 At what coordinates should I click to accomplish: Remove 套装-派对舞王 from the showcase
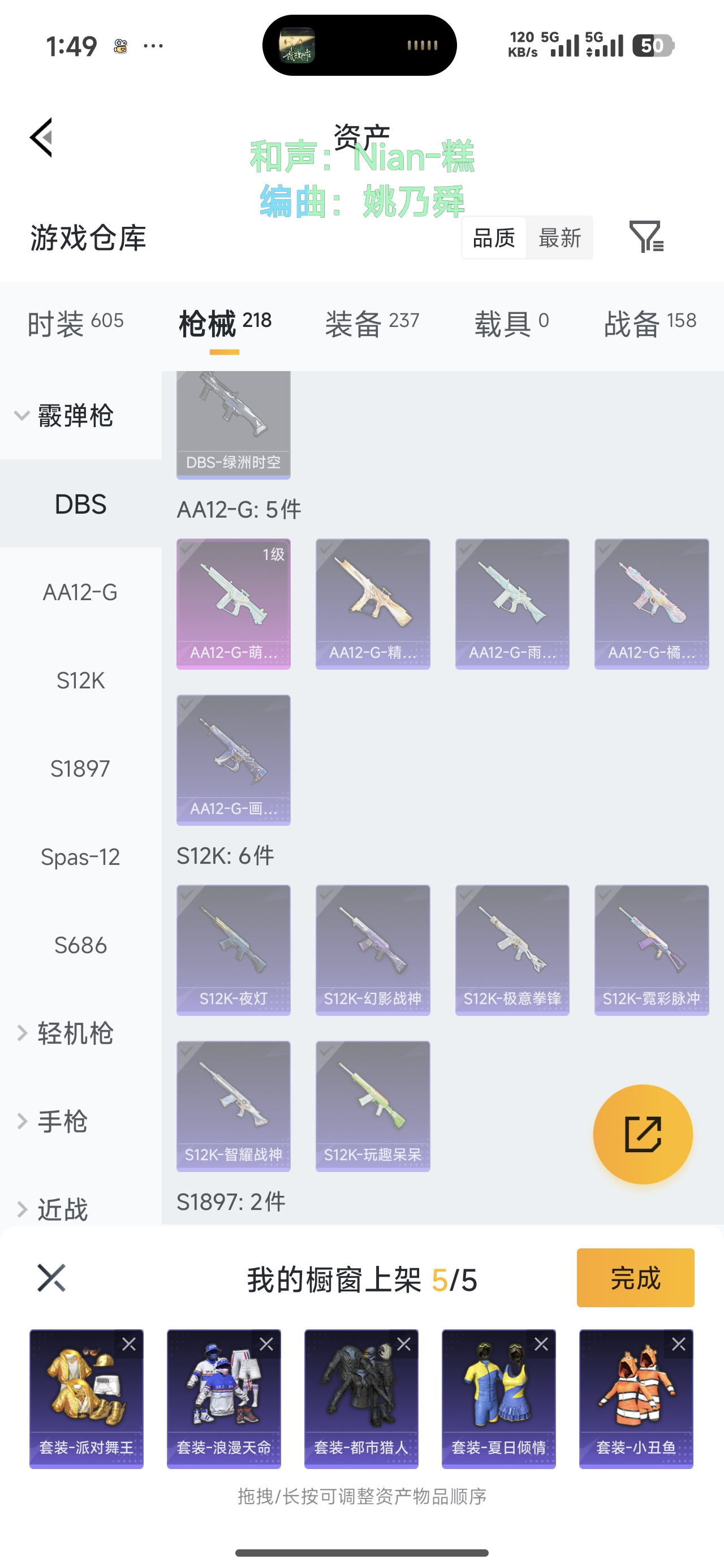129,1344
